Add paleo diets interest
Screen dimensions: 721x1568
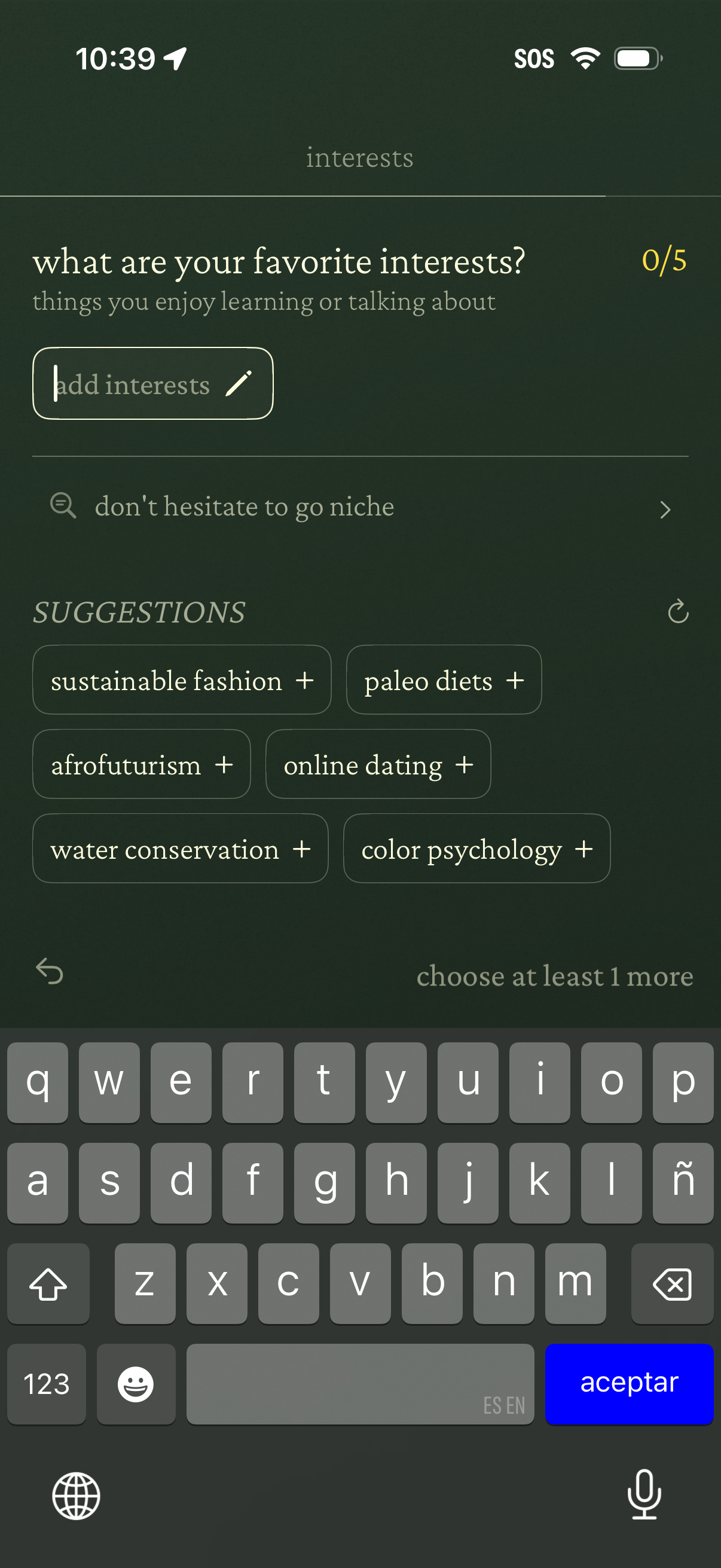point(443,680)
